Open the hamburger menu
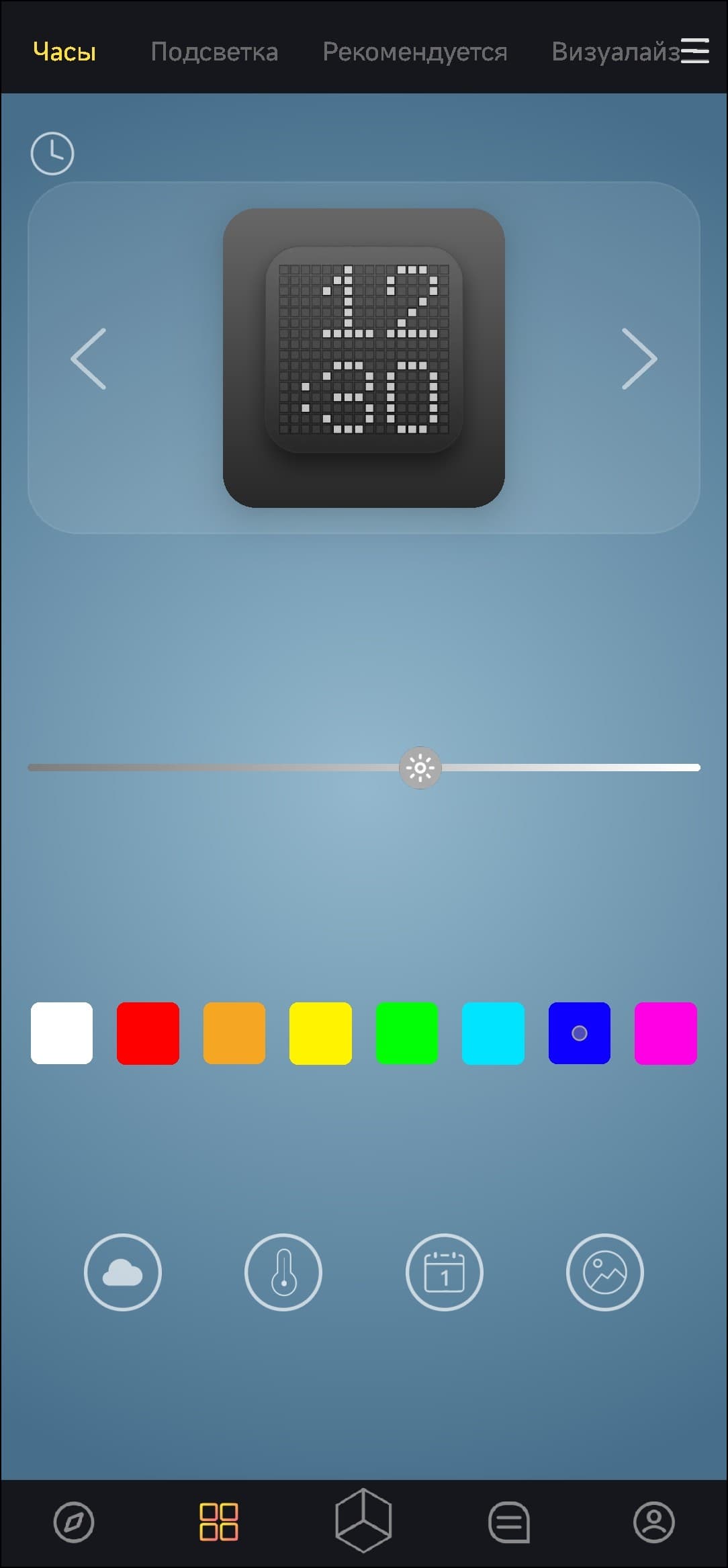The width and height of the screenshot is (728, 1568). [695, 51]
